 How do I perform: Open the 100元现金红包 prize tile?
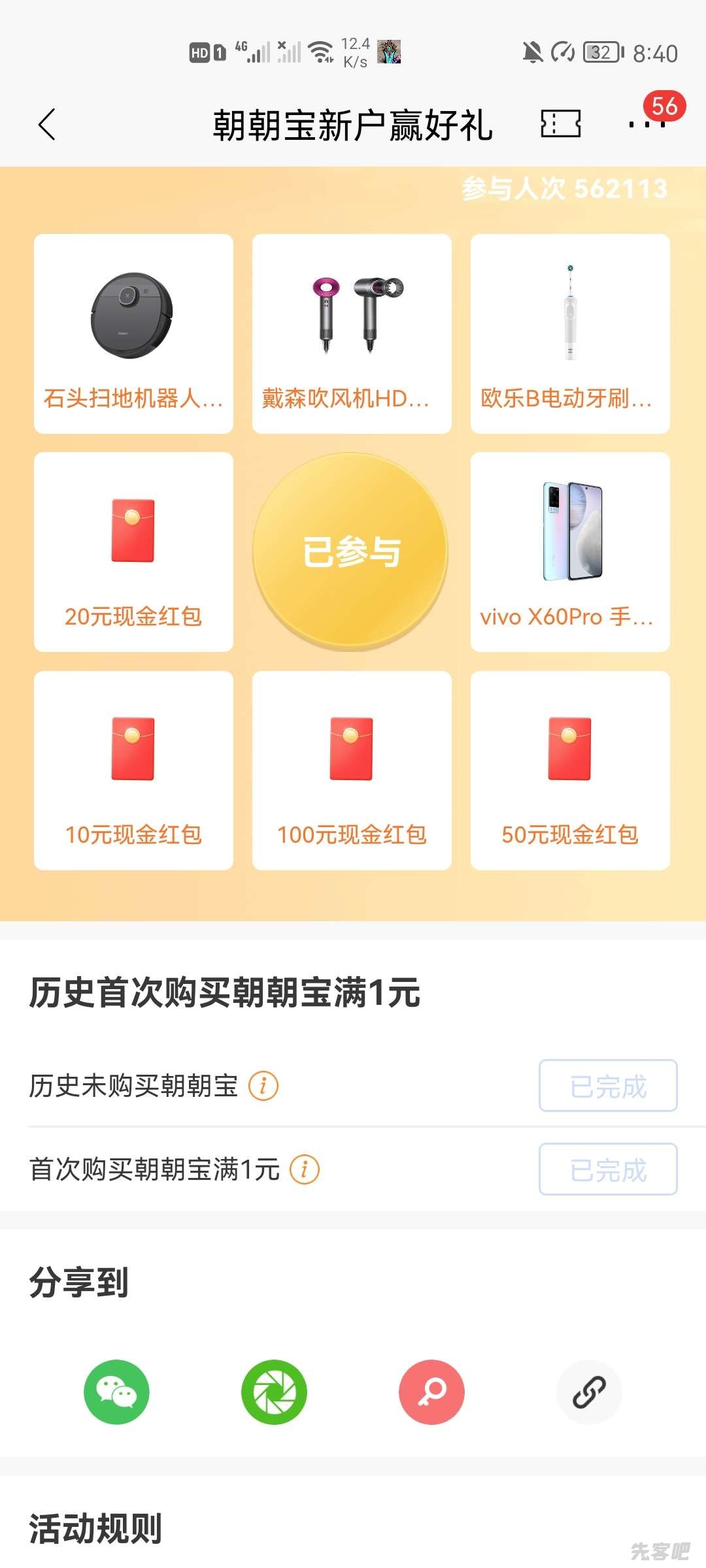pos(352,770)
